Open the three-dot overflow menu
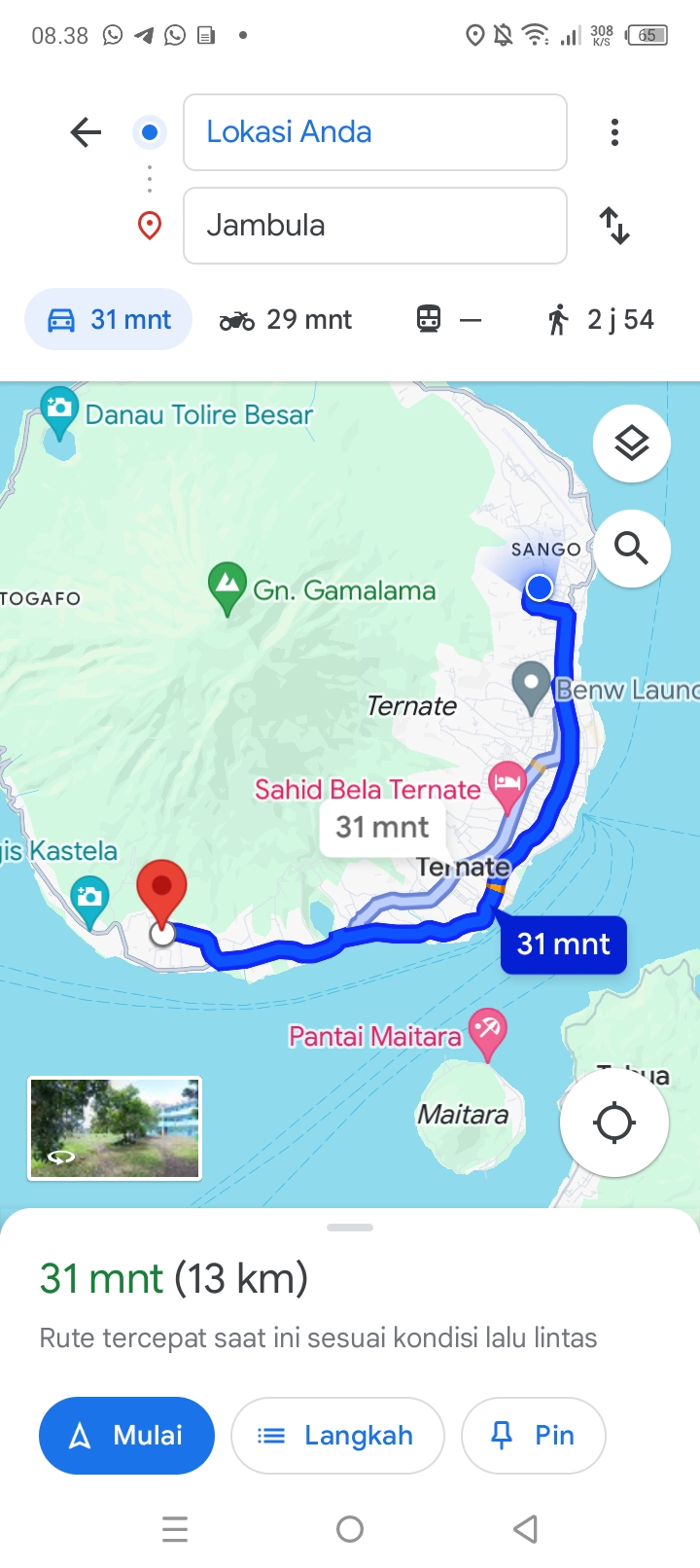Screen dimensions: 700x1568 [x=614, y=132]
